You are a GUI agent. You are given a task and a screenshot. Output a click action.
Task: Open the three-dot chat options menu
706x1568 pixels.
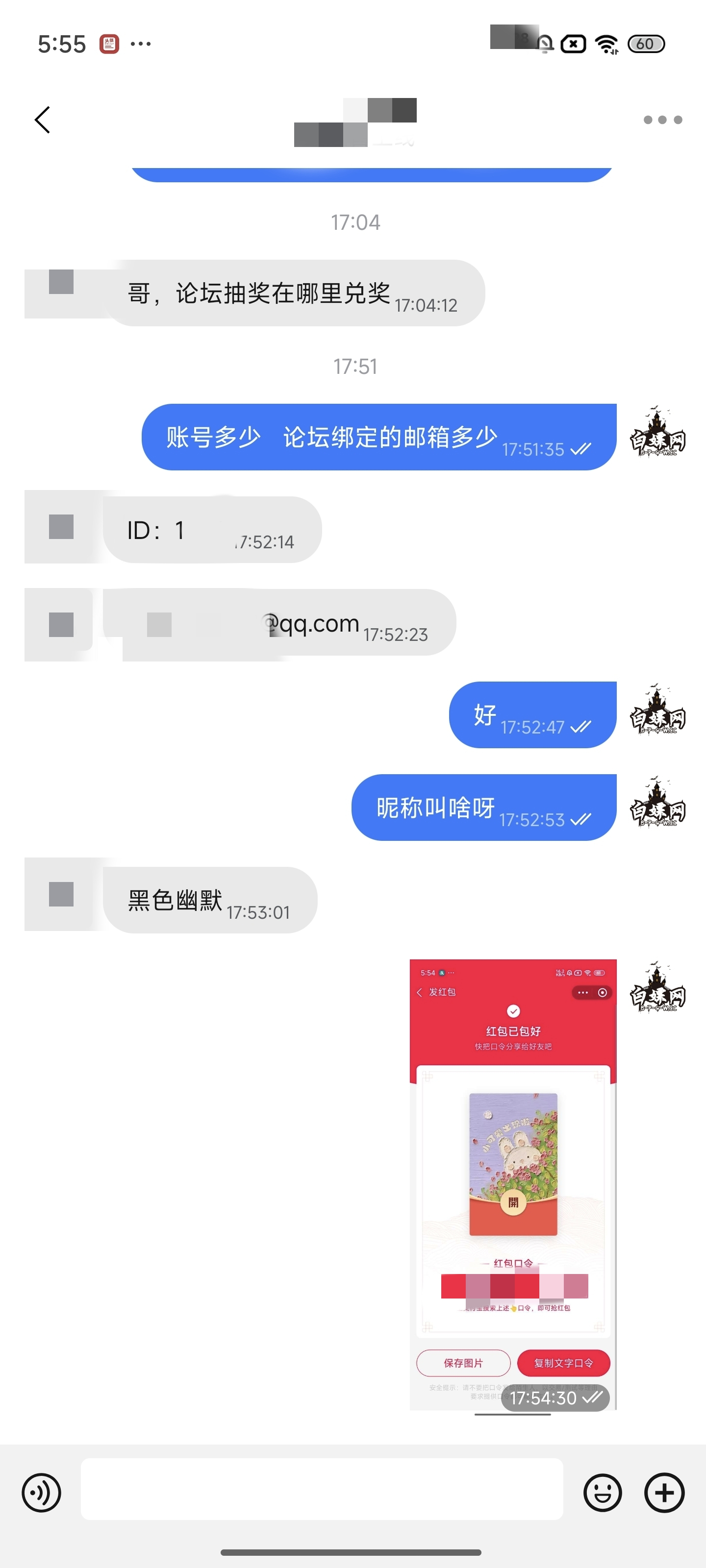(x=662, y=120)
